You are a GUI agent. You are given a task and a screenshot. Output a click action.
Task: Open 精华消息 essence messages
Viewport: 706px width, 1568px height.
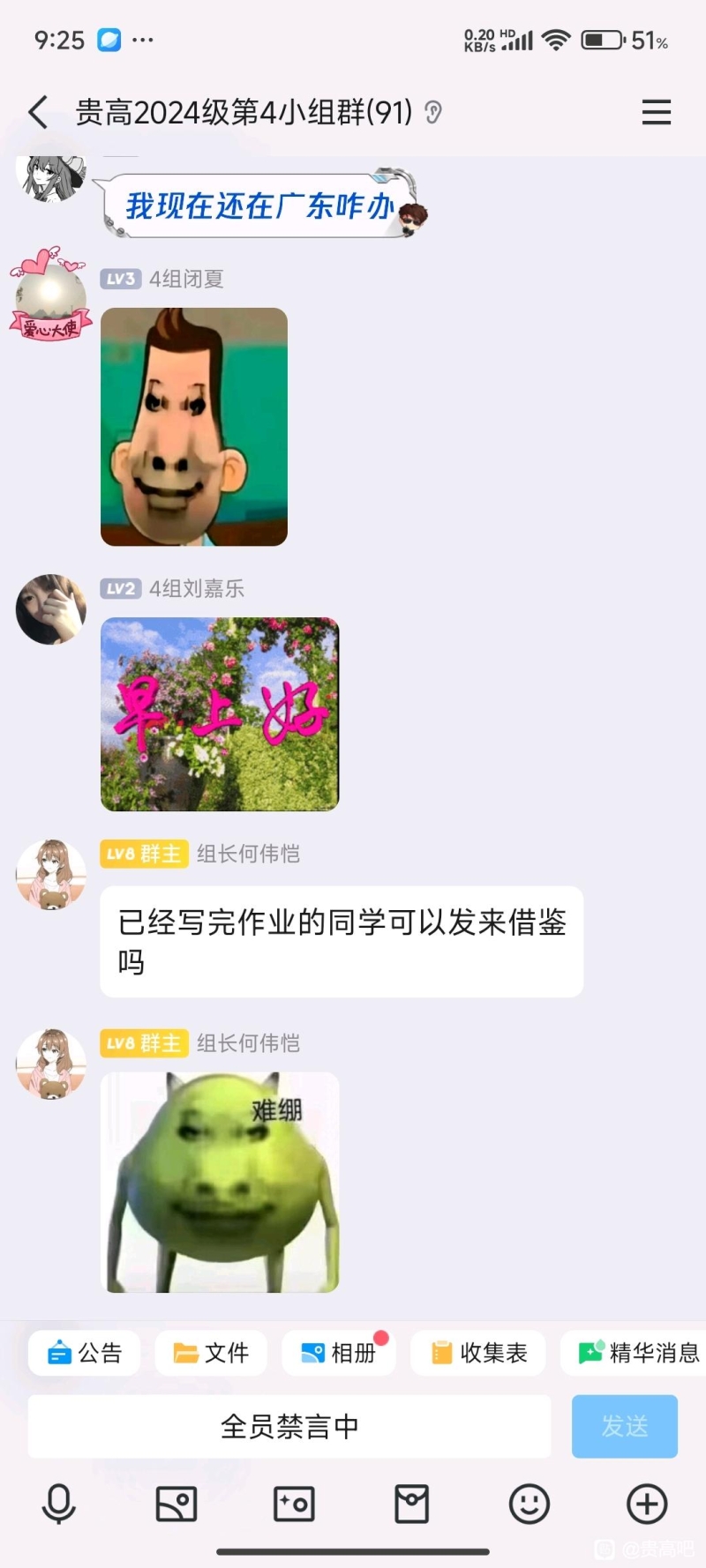637,1353
